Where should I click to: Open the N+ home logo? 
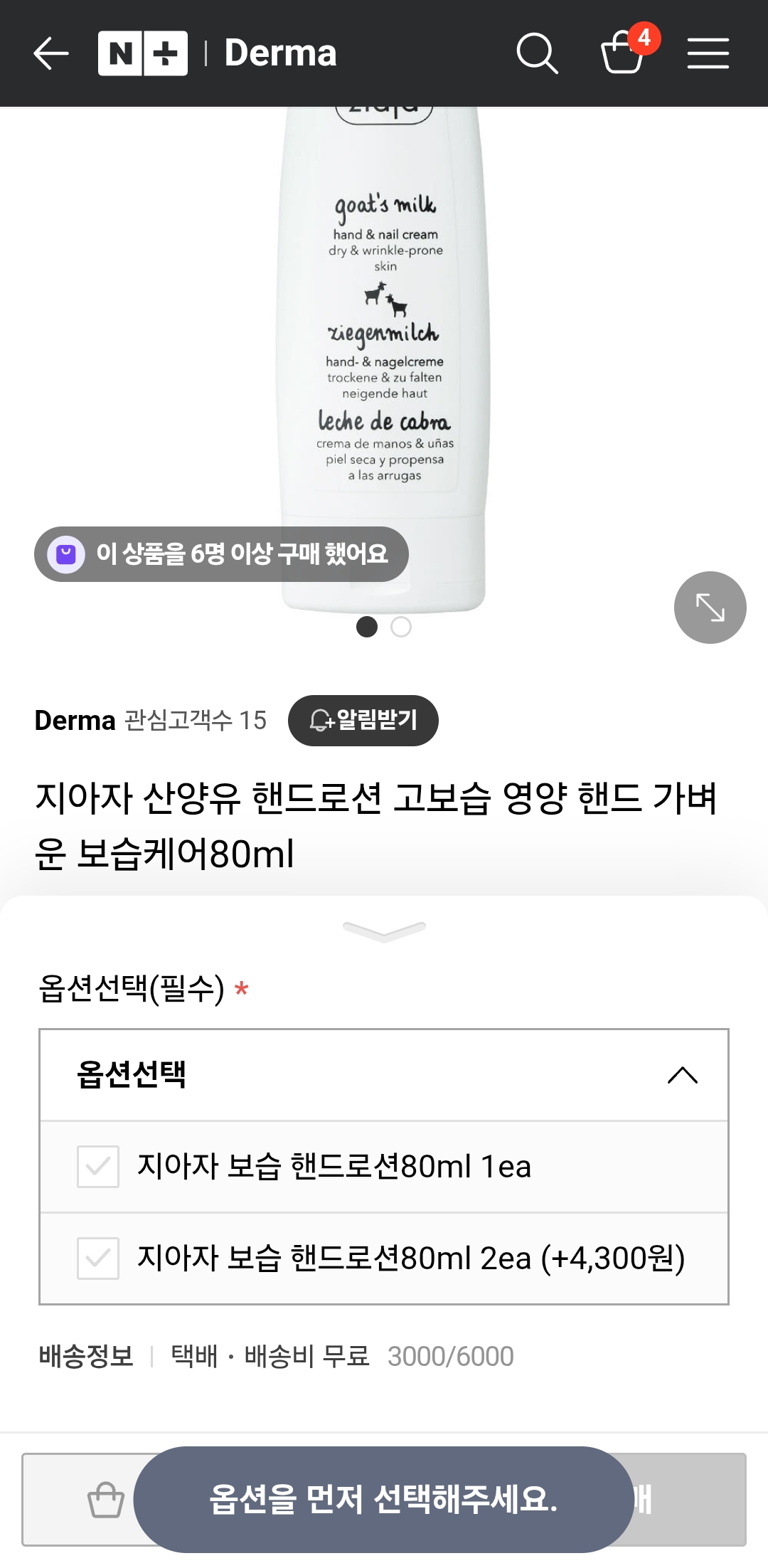point(143,53)
